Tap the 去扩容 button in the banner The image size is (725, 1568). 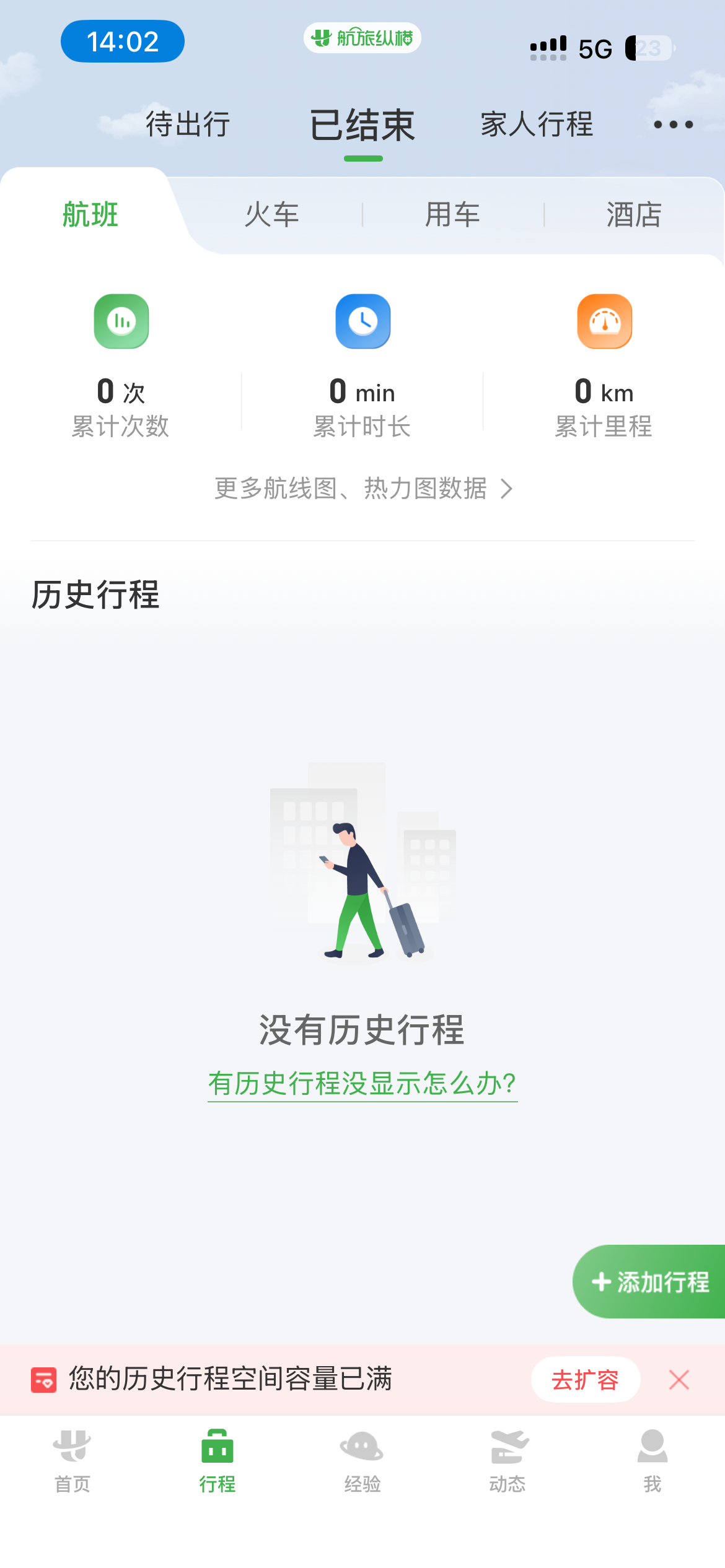(585, 1380)
